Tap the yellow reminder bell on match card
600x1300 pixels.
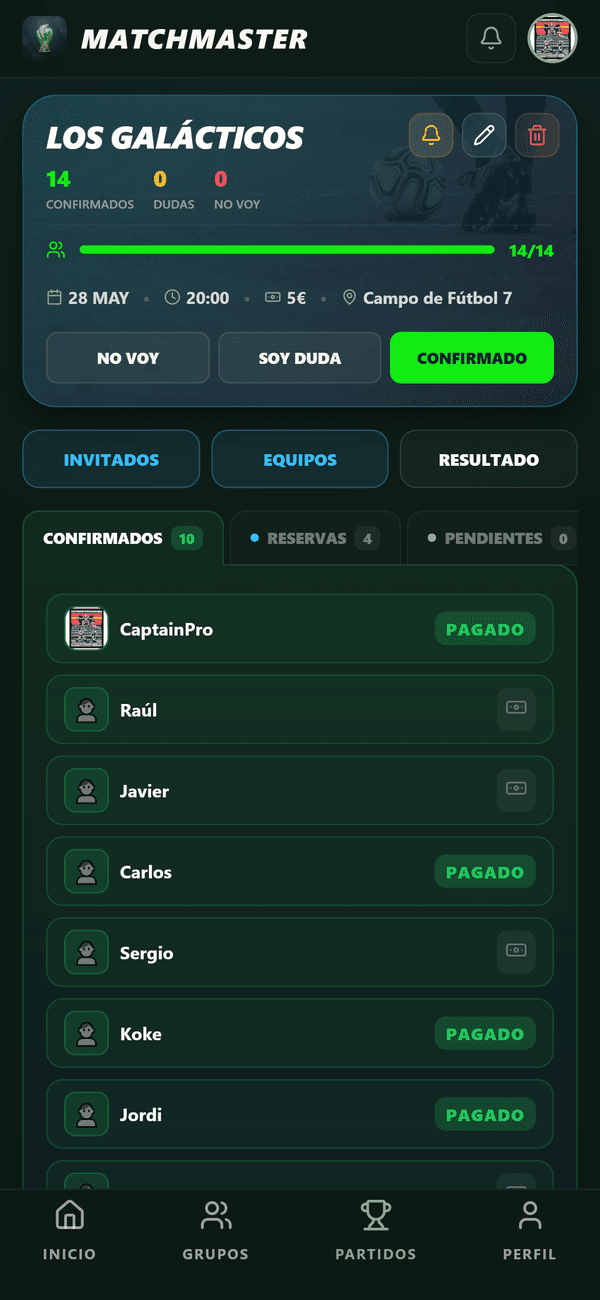(431, 135)
